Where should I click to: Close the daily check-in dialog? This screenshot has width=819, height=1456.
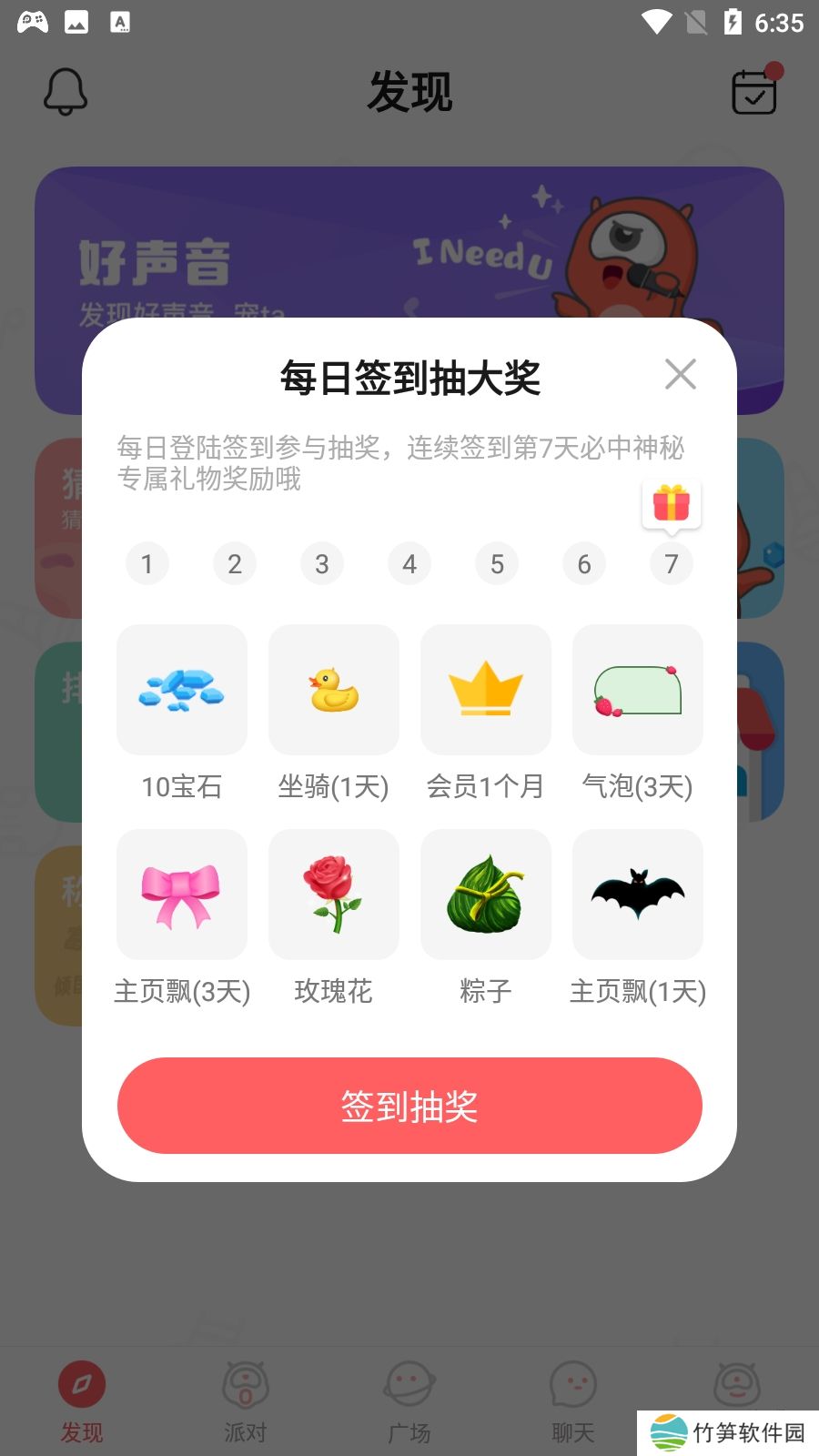[680, 374]
